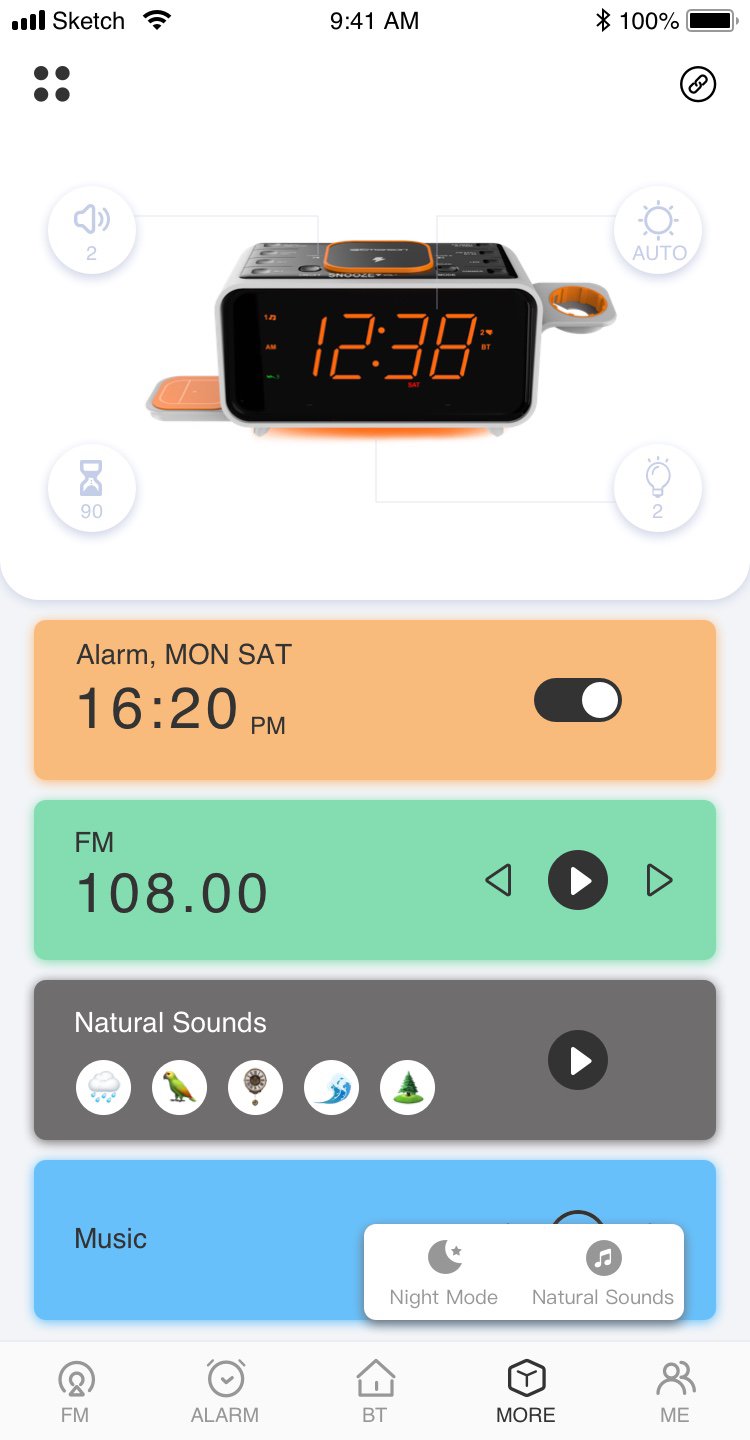Choose the ocean wave sound

(331, 1088)
